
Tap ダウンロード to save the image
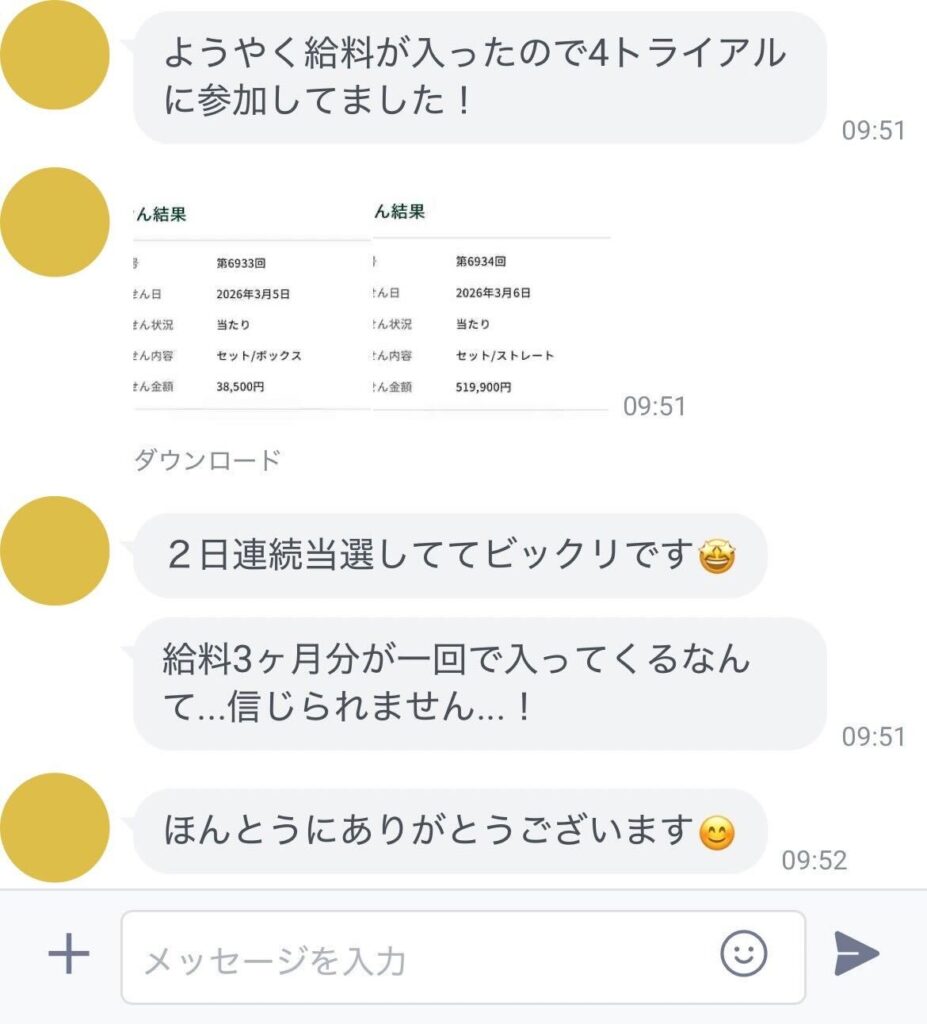(x=208, y=460)
